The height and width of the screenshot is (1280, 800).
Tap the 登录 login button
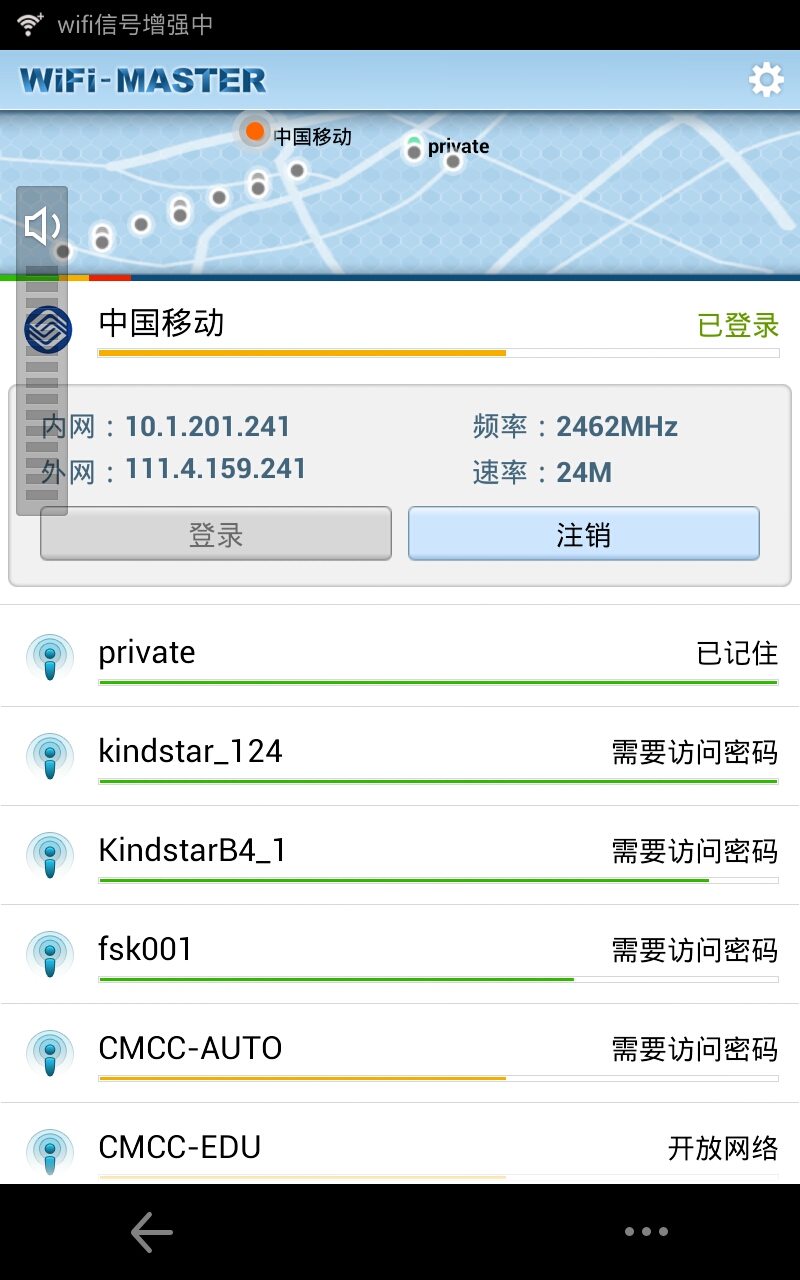pyautogui.click(x=215, y=534)
